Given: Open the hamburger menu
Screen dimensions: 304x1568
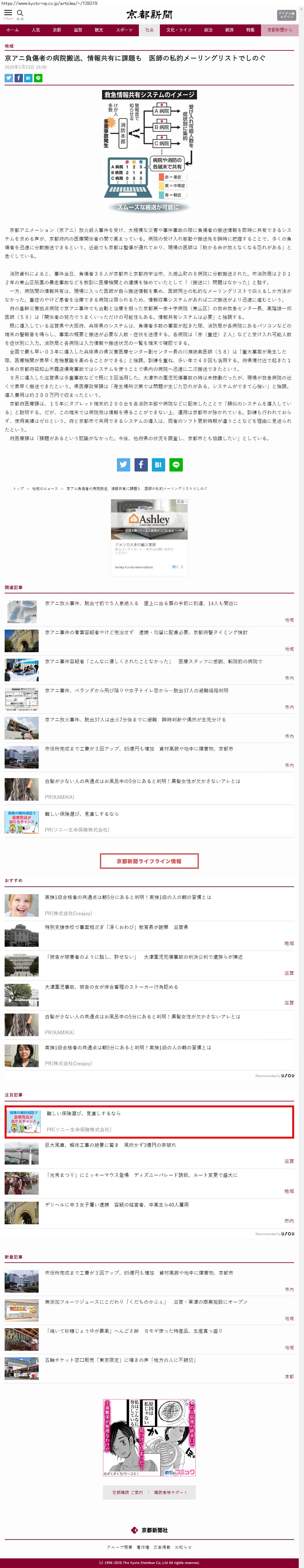Looking at the screenshot, I should (8, 13).
